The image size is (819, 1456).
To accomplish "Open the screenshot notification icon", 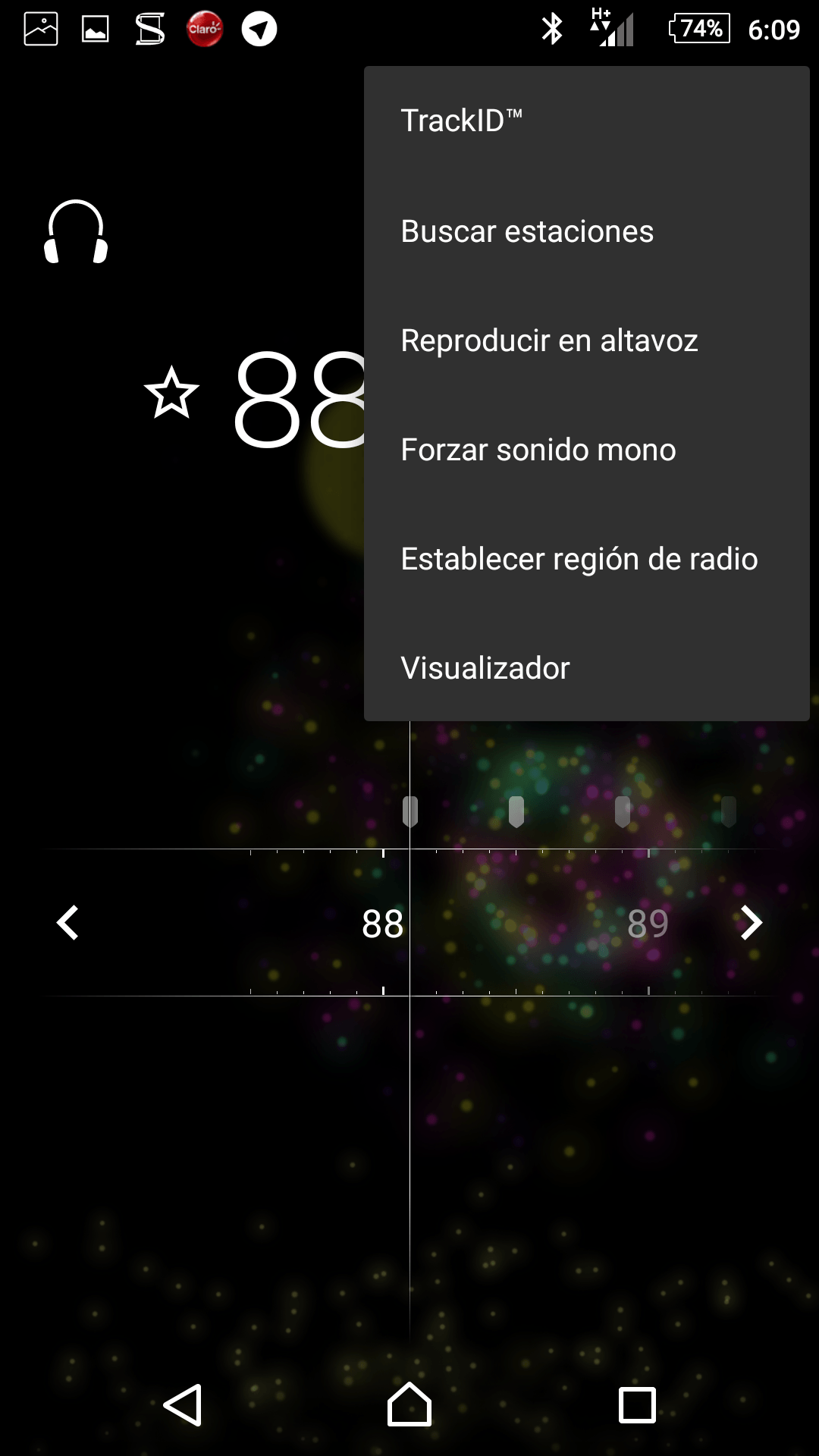I will [149, 29].
